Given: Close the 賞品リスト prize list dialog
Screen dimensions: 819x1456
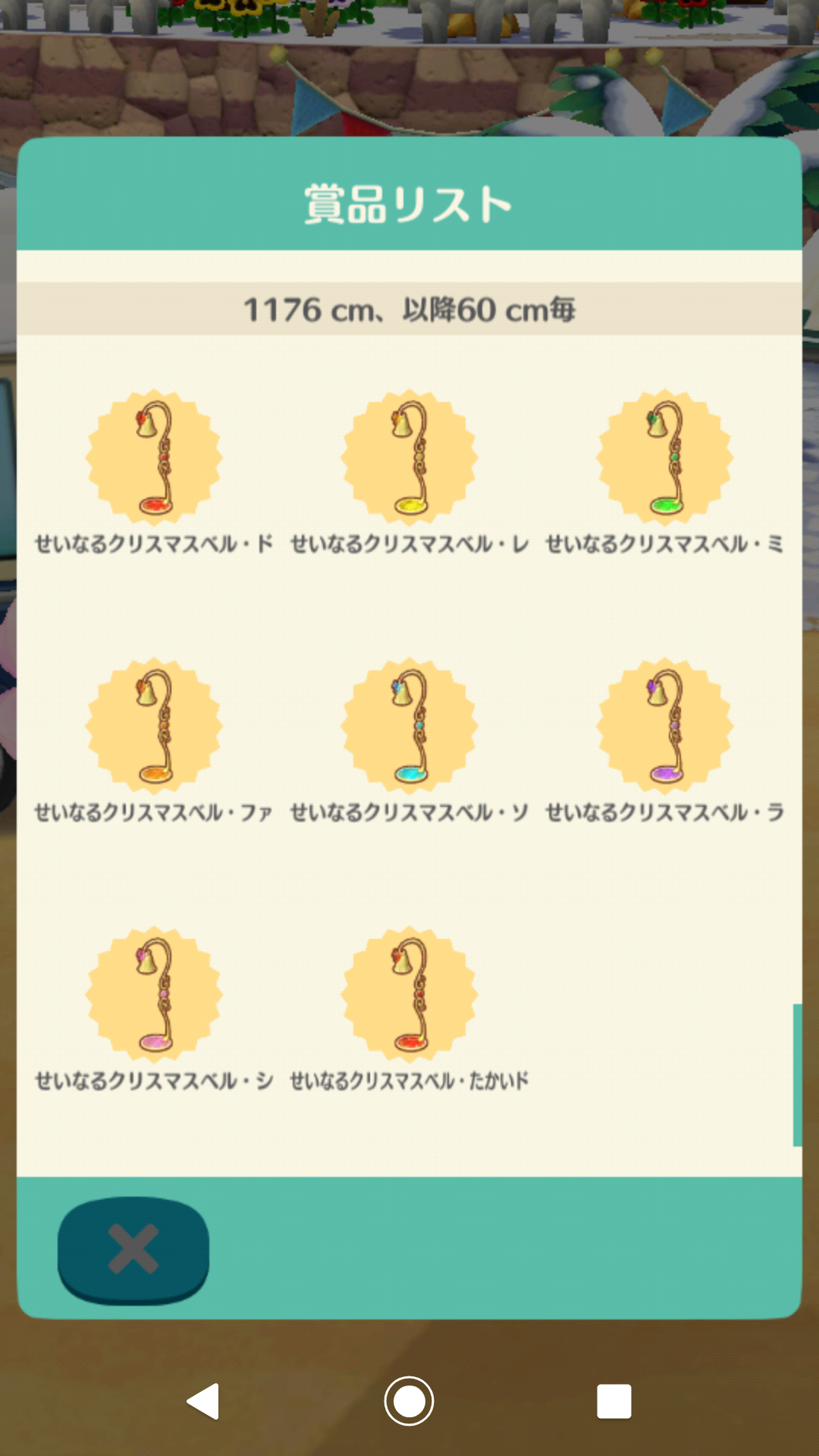Looking at the screenshot, I should [133, 1249].
